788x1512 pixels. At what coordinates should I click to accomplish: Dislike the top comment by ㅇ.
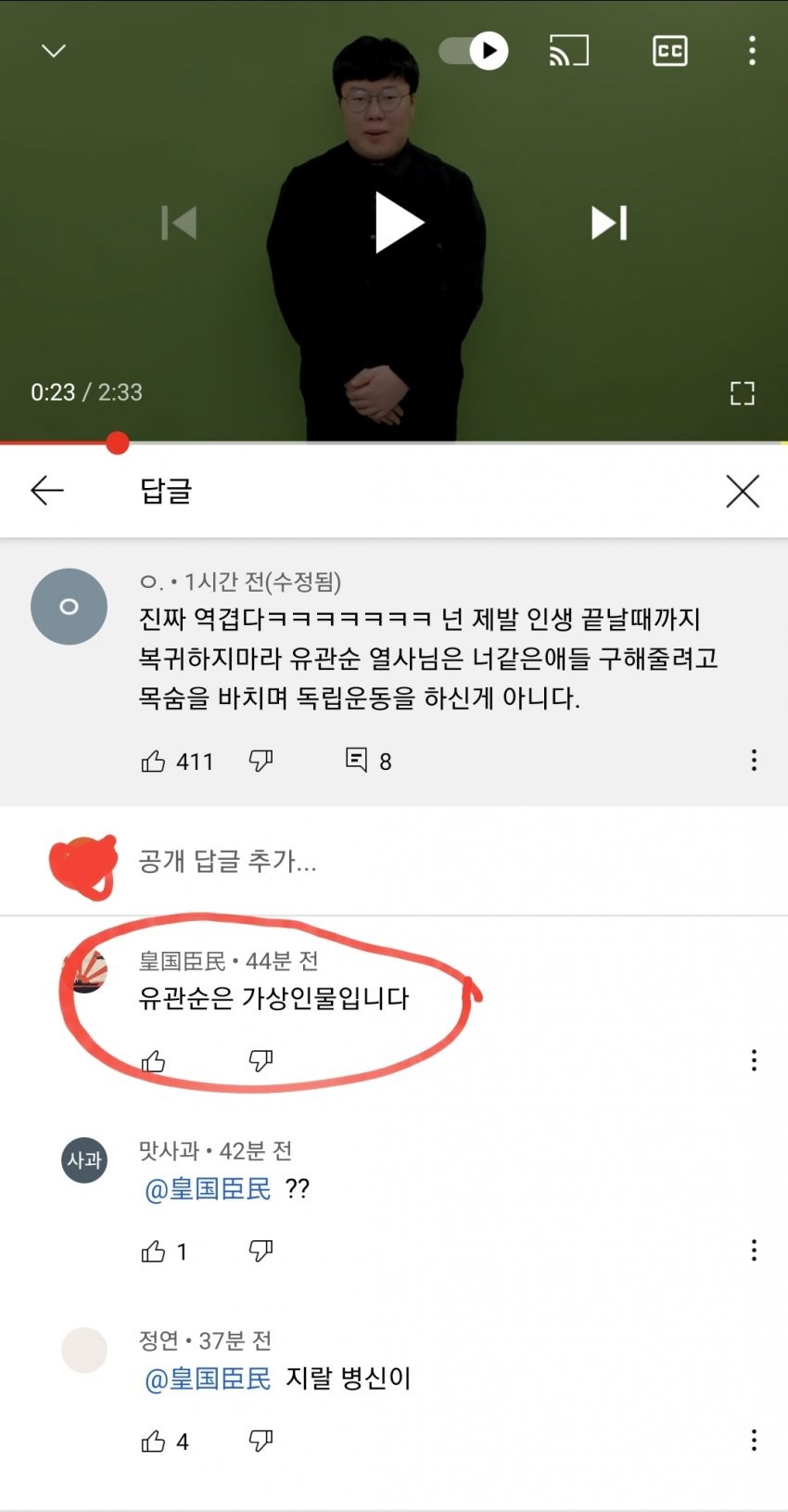point(261,761)
